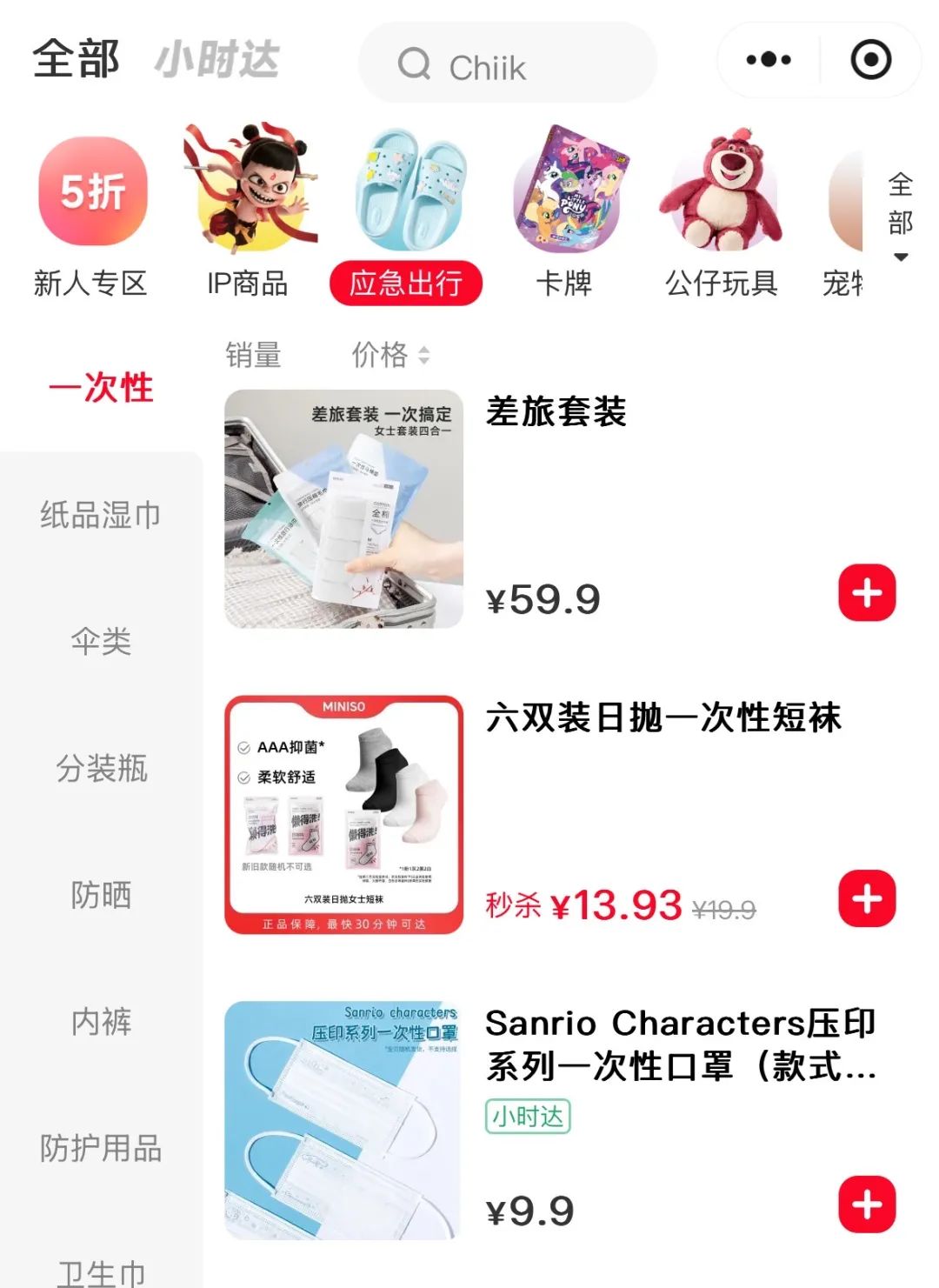Switch to the 小时达 tab
Viewport: 939px width, 1288px height.
[x=217, y=60]
